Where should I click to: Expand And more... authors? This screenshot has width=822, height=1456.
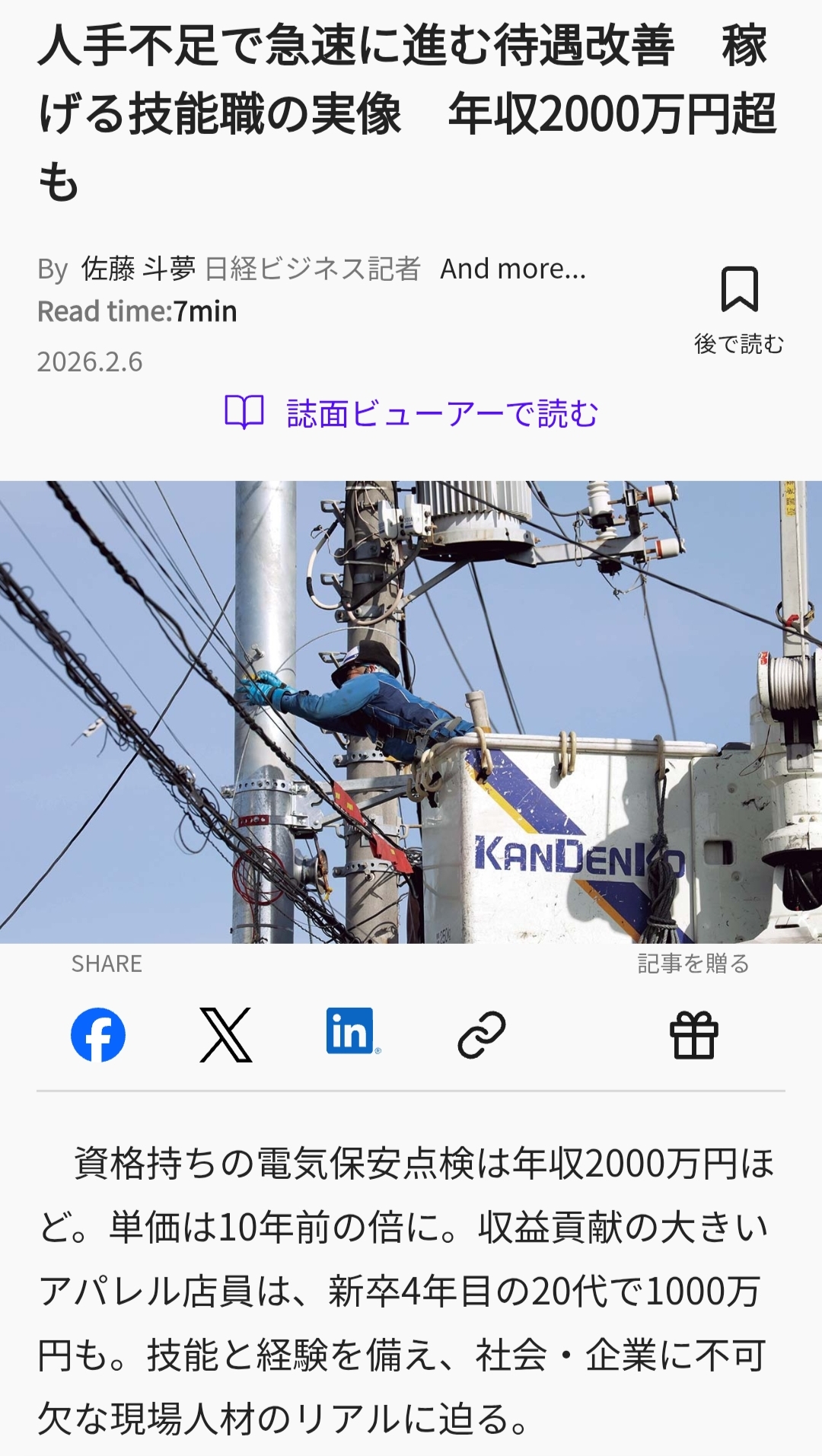click(513, 269)
